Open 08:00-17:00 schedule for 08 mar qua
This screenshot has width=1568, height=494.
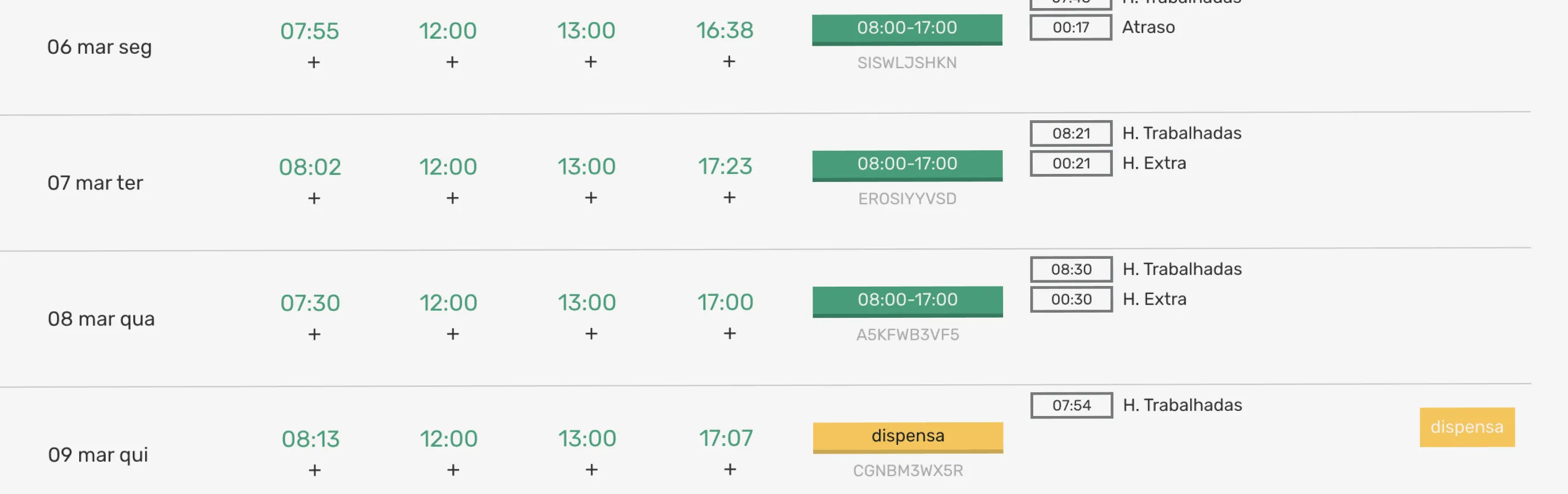[x=906, y=300]
